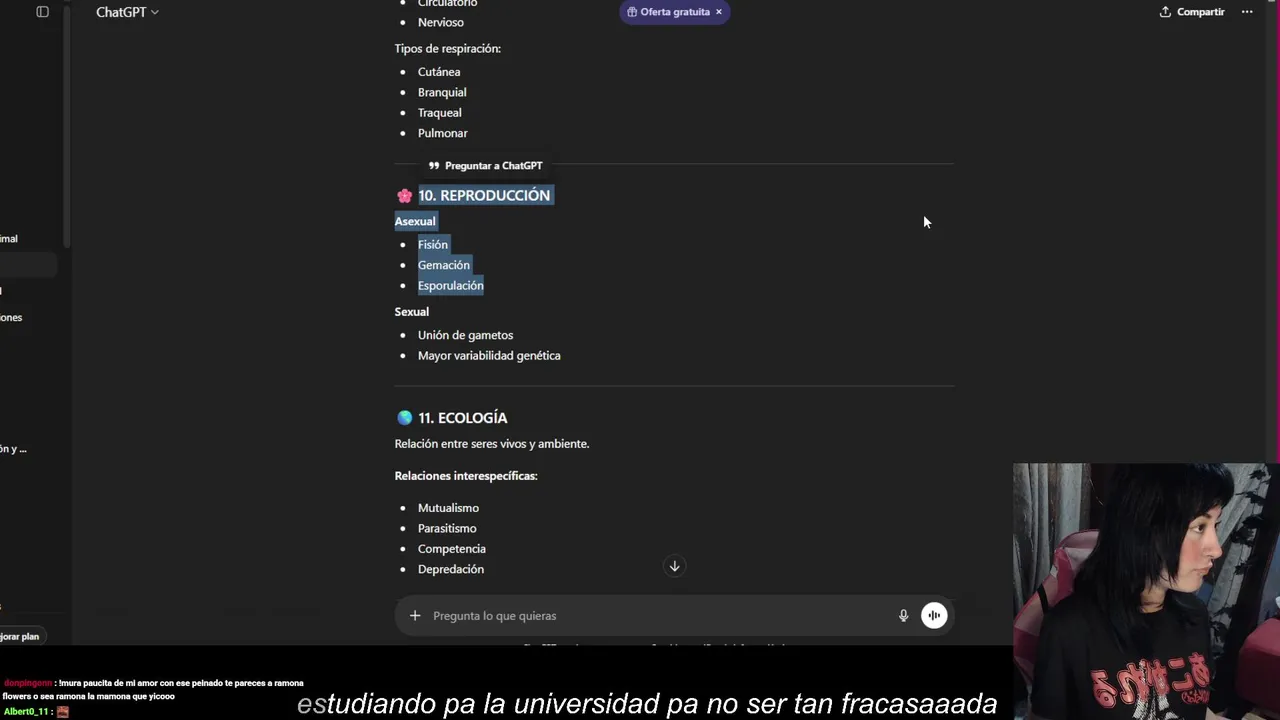Jump to bottom with down arrow
Image resolution: width=1280 pixels, height=720 pixels.
(x=674, y=566)
